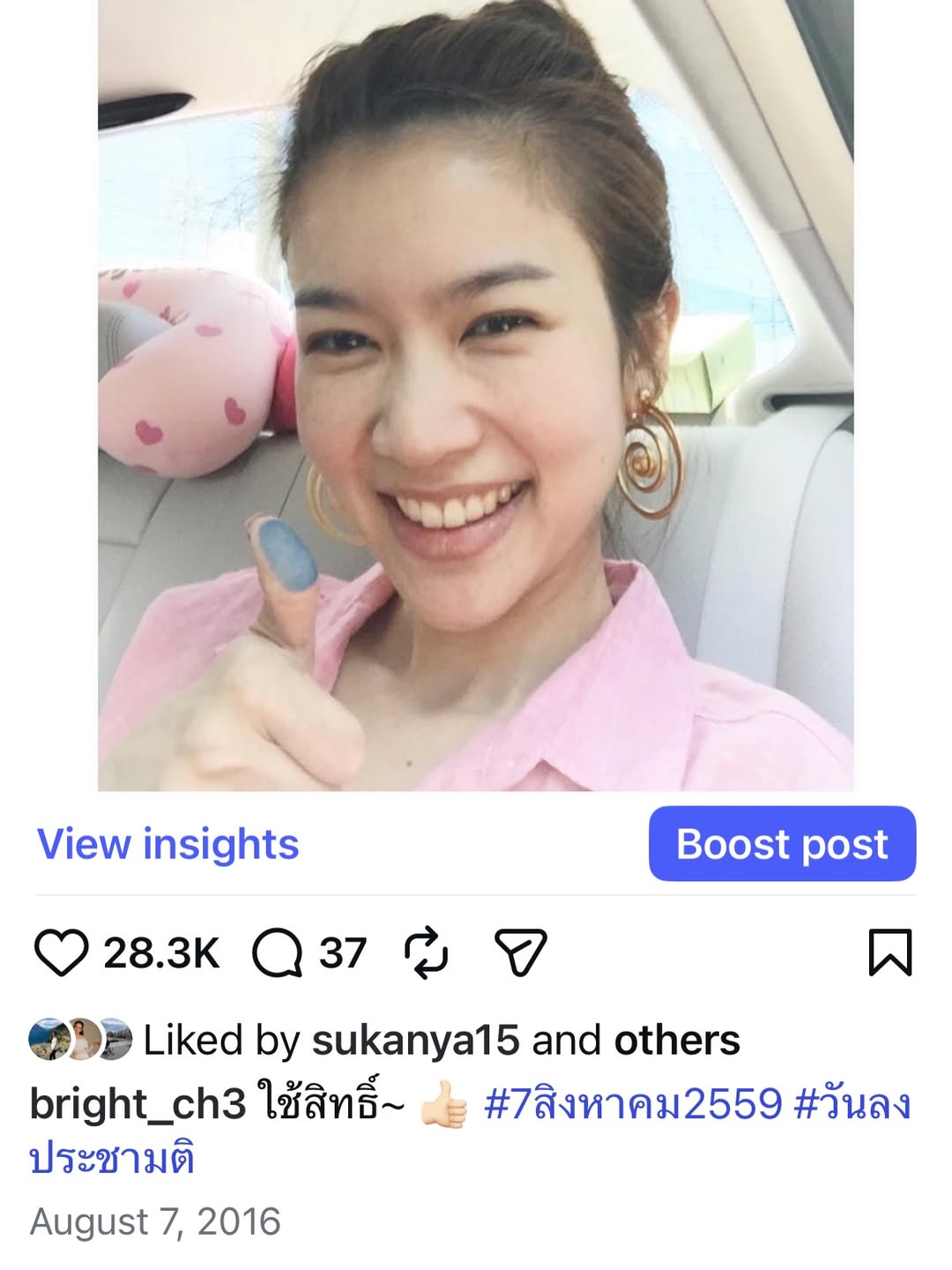Click the repost arrows icon

click(427, 952)
